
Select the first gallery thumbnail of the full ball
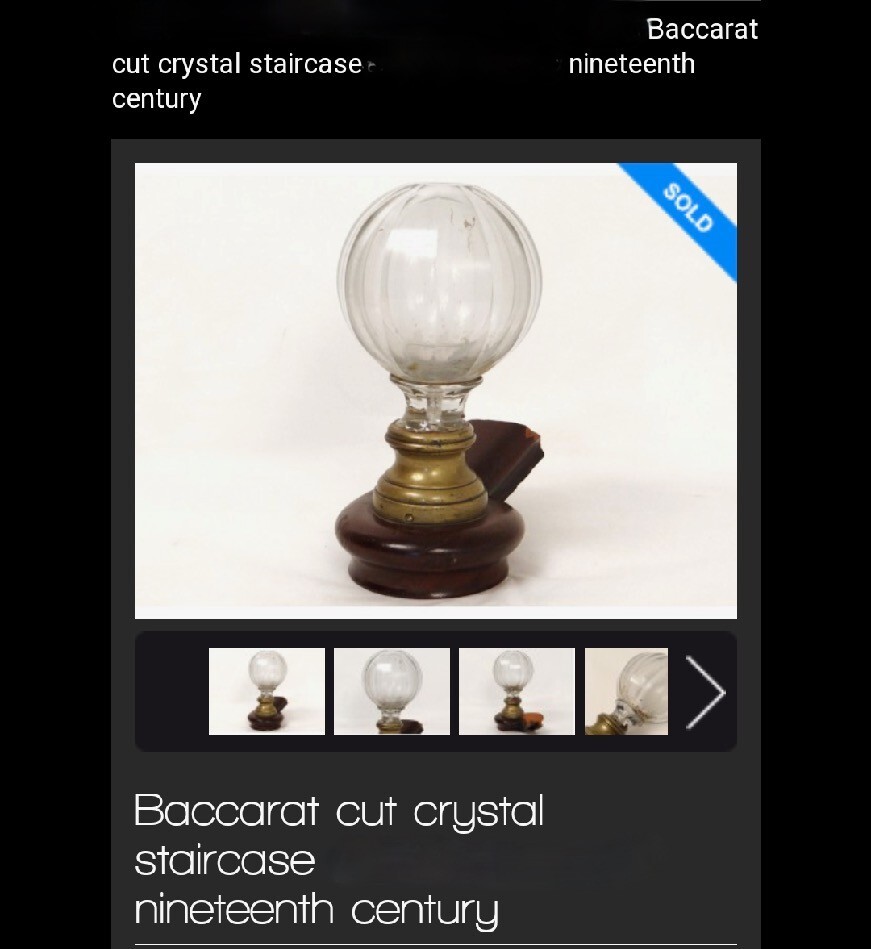(x=267, y=691)
